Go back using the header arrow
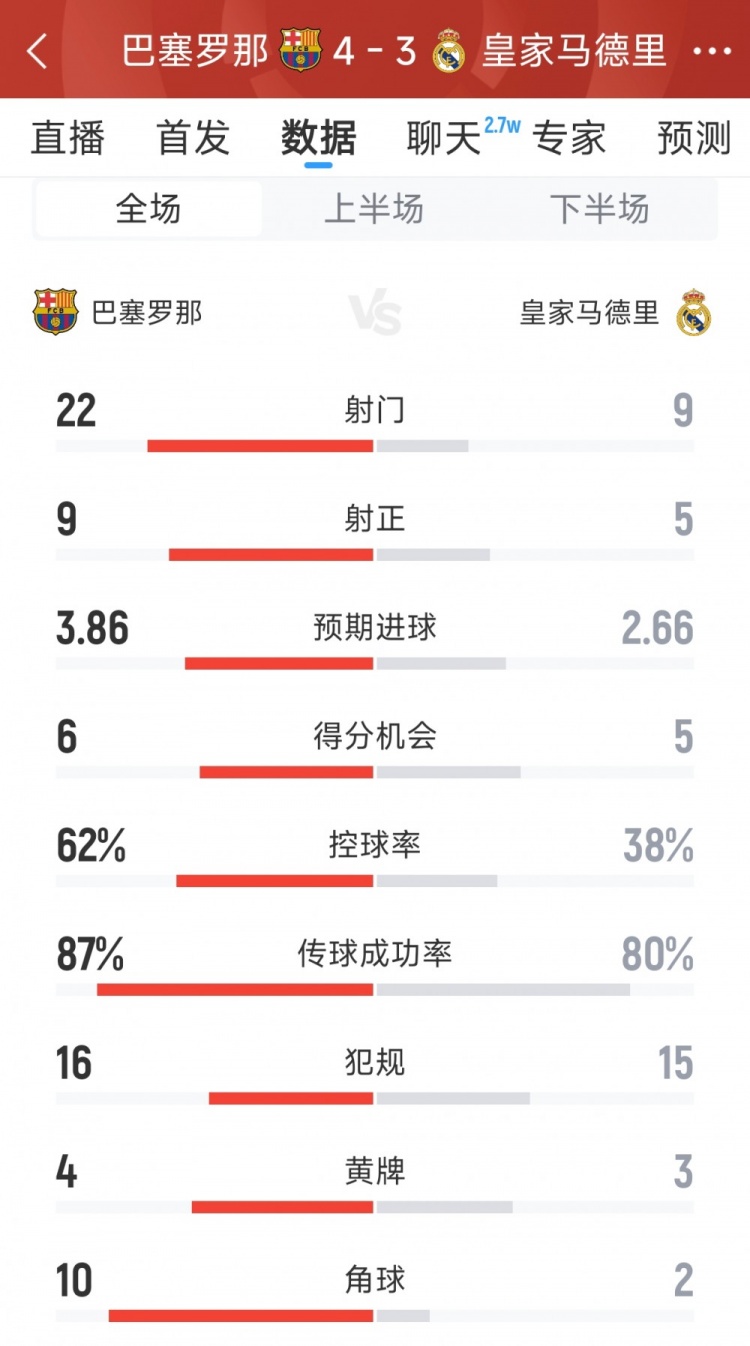Viewport: 750px width, 1346px height. click(x=37, y=51)
